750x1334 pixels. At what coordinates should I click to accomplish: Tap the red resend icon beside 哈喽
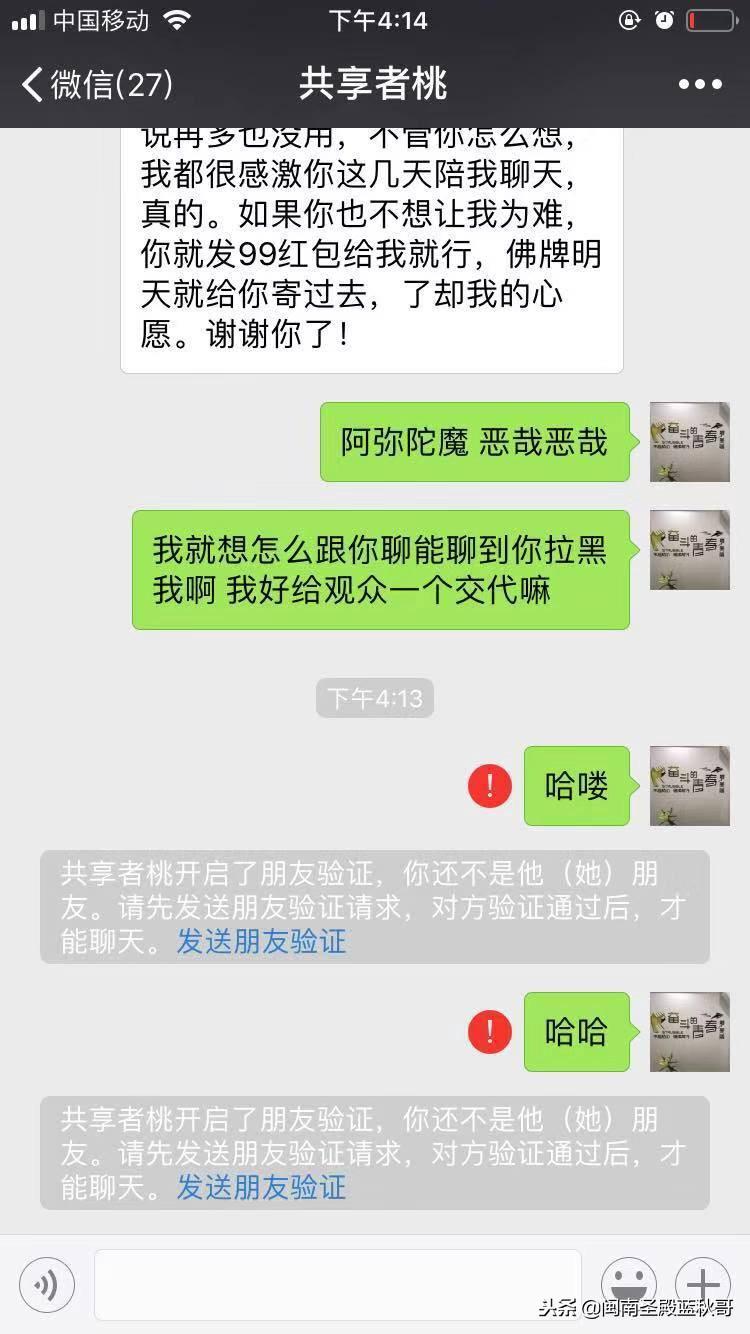pos(490,786)
